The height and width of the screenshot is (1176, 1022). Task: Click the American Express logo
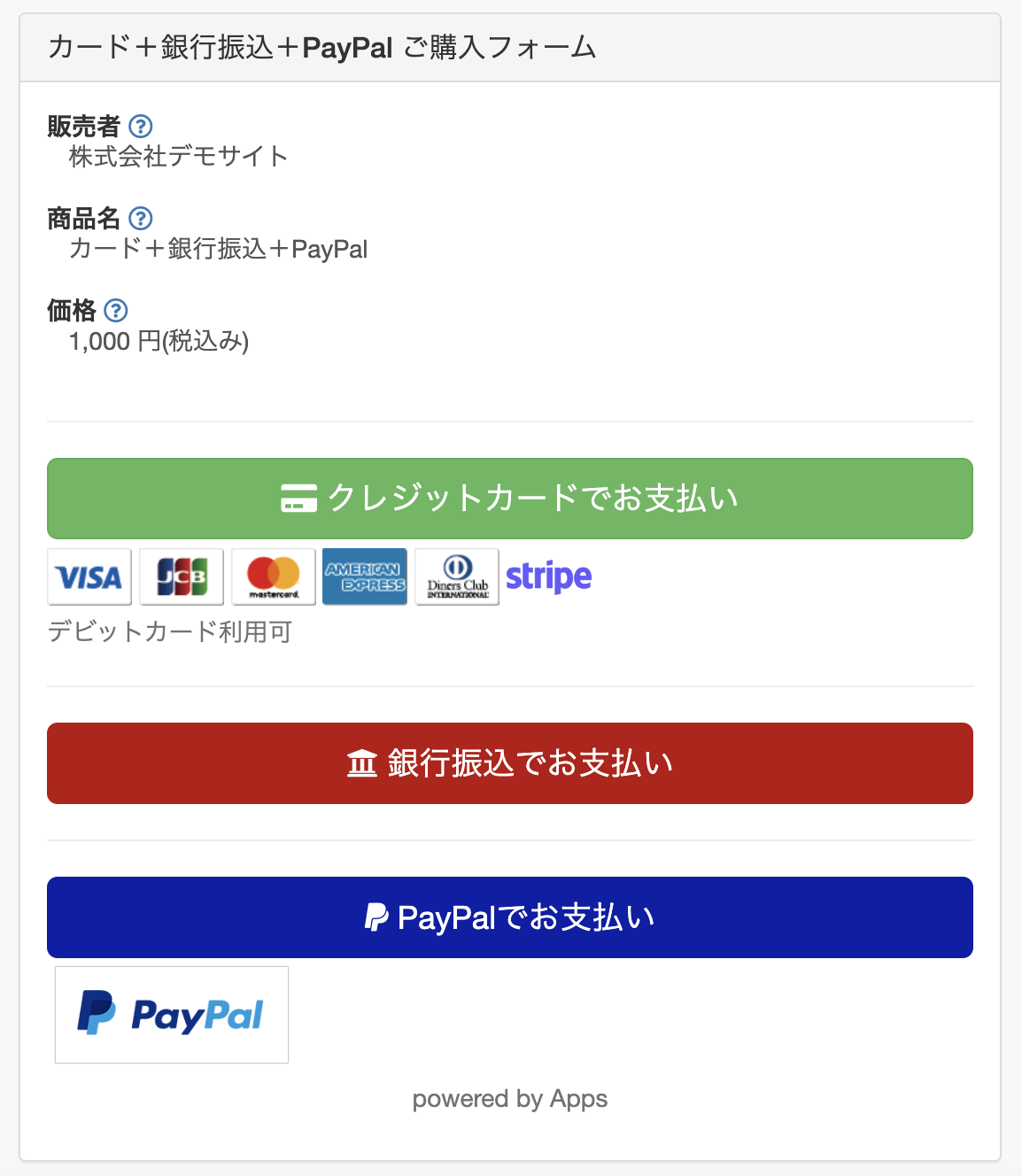pyautogui.click(x=365, y=576)
